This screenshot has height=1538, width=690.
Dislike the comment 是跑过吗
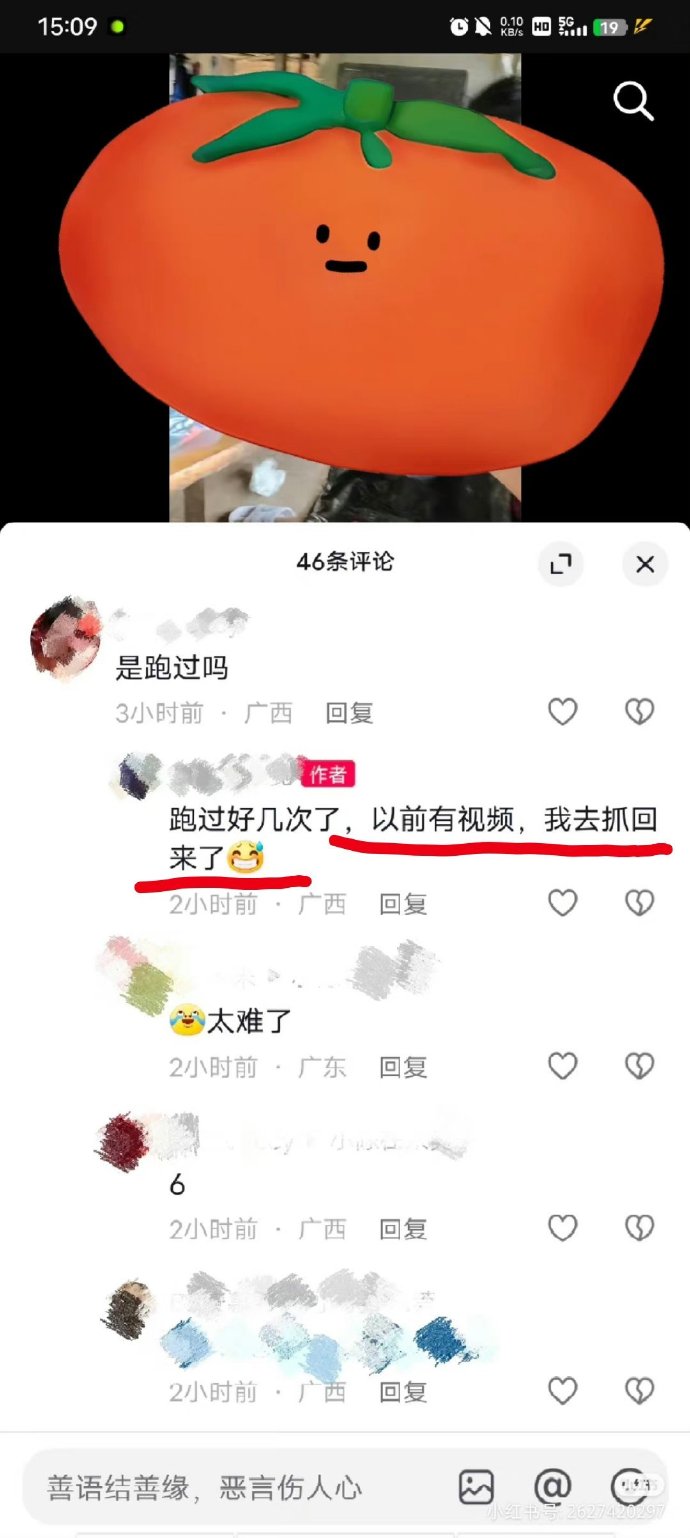click(x=639, y=712)
